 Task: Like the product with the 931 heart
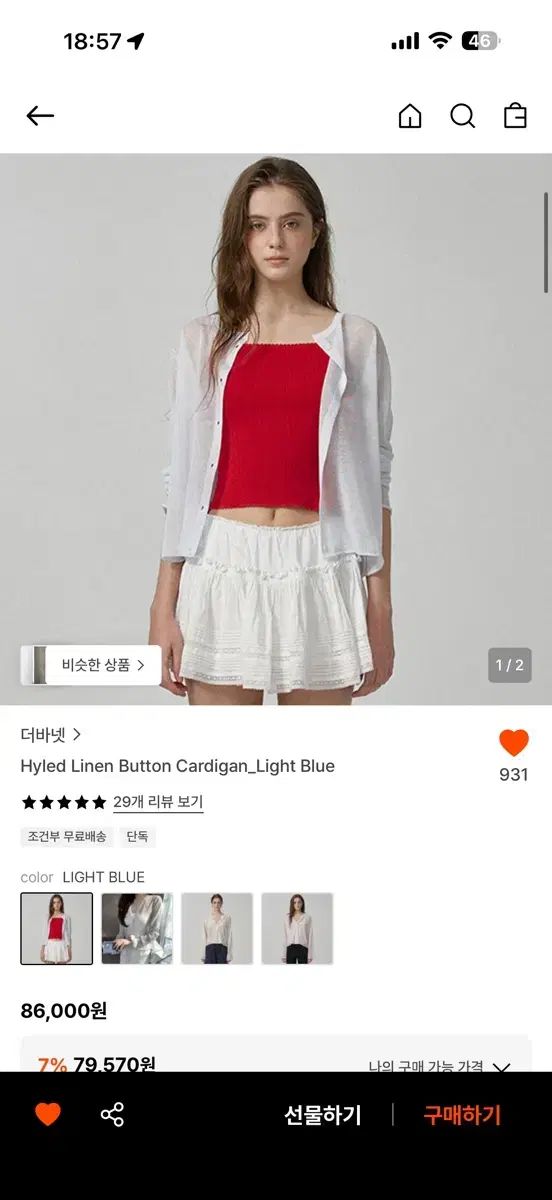pyautogui.click(x=513, y=742)
